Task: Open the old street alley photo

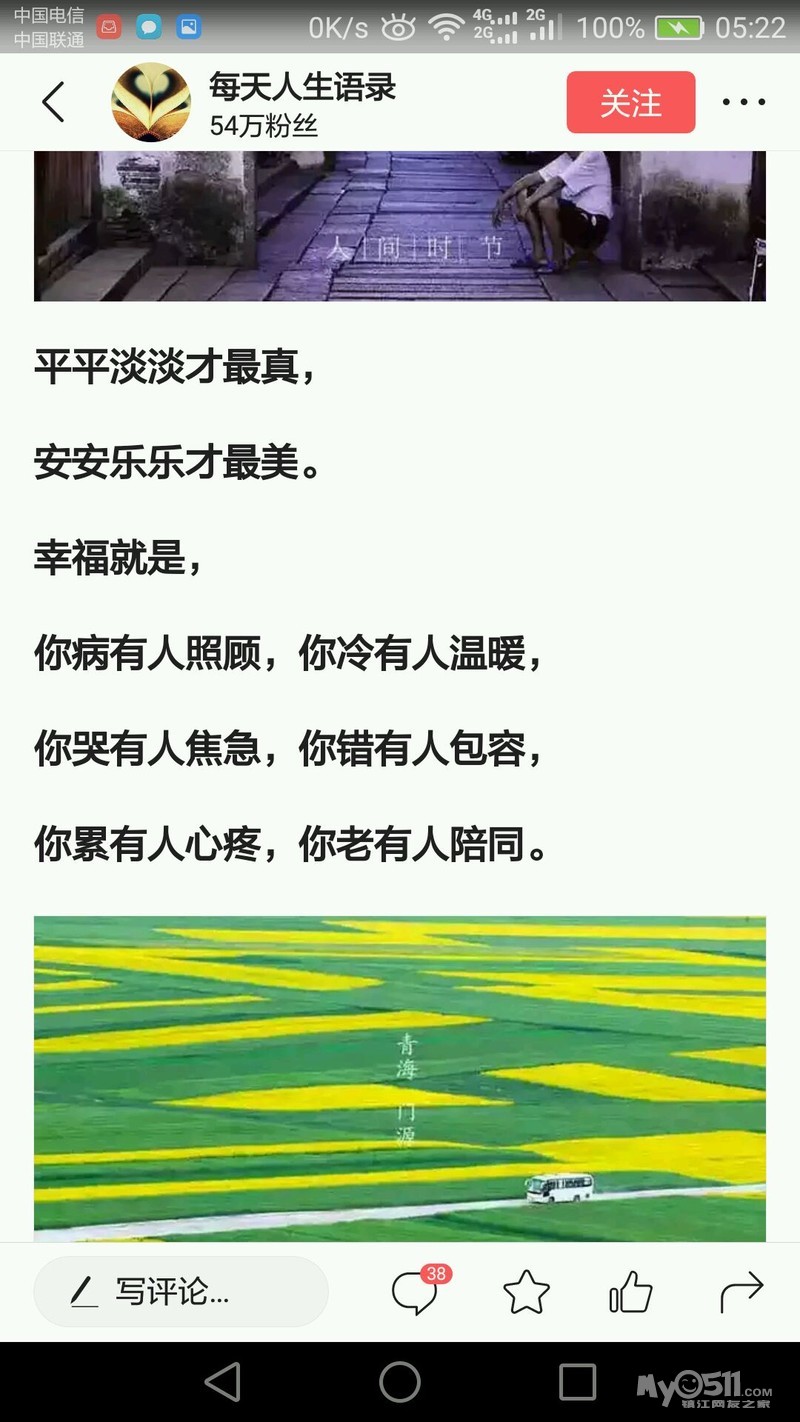Action: tap(400, 225)
